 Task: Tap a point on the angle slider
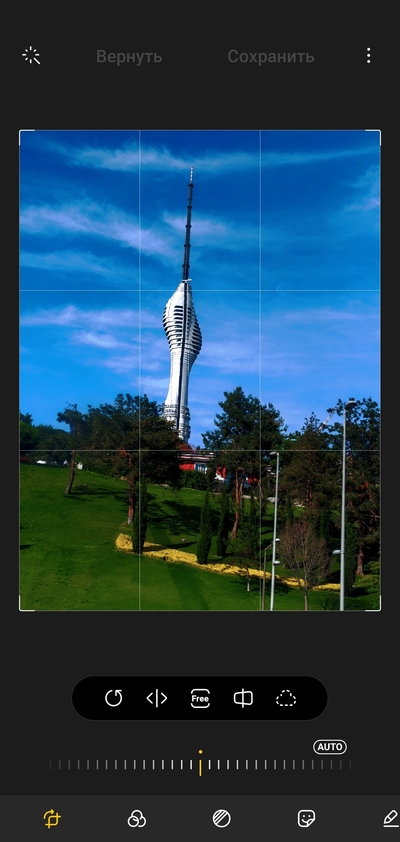[200, 765]
